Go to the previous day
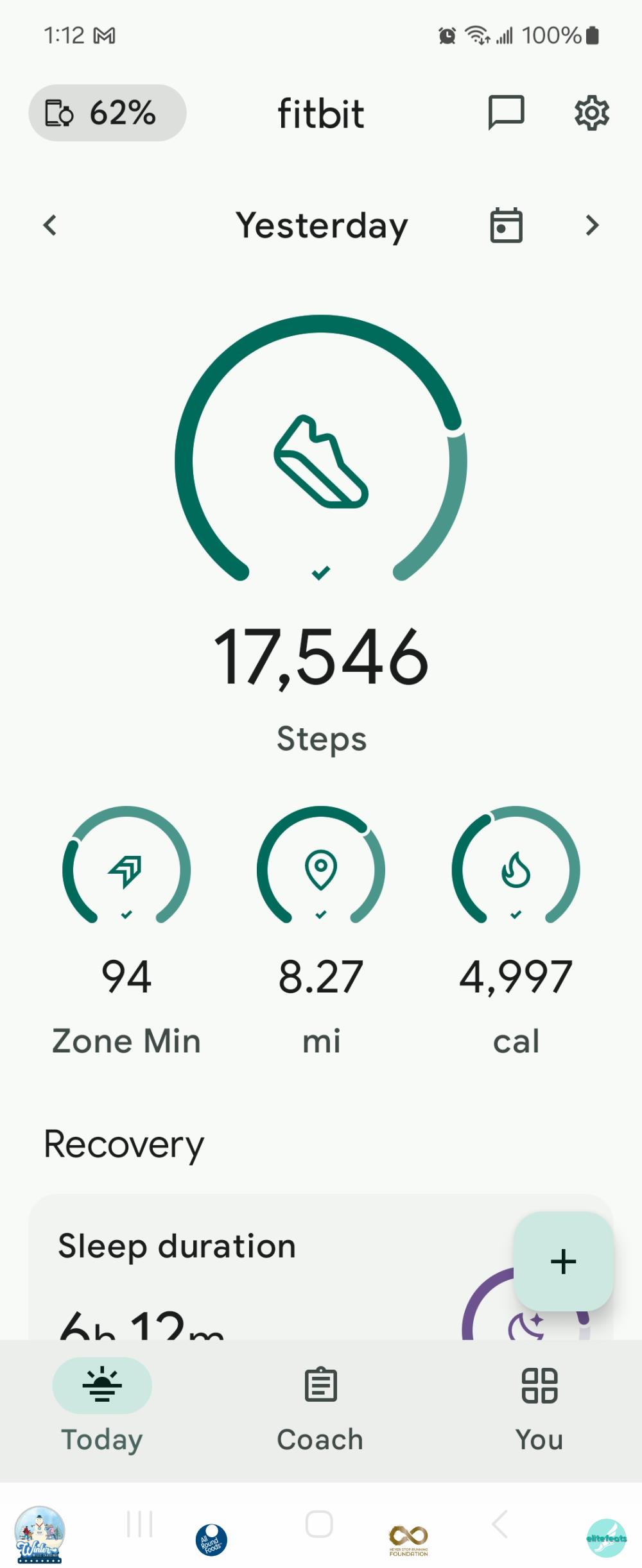This screenshot has height=1568, width=642. point(50,225)
